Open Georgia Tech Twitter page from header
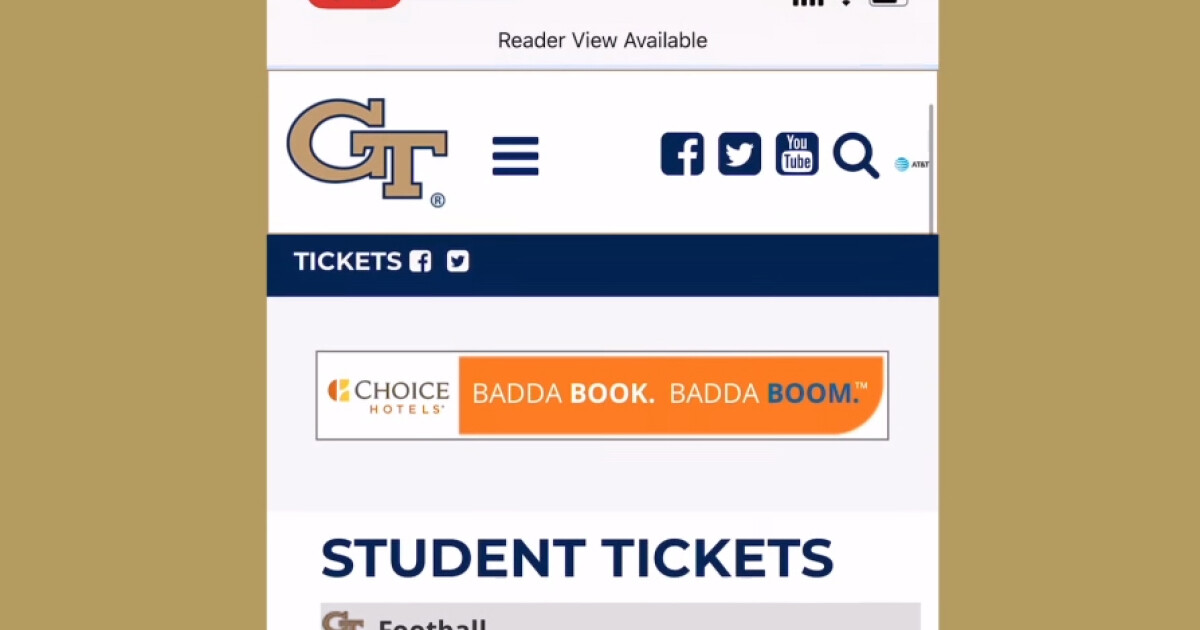Viewport: 1200px width, 630px height. (739, 155)
